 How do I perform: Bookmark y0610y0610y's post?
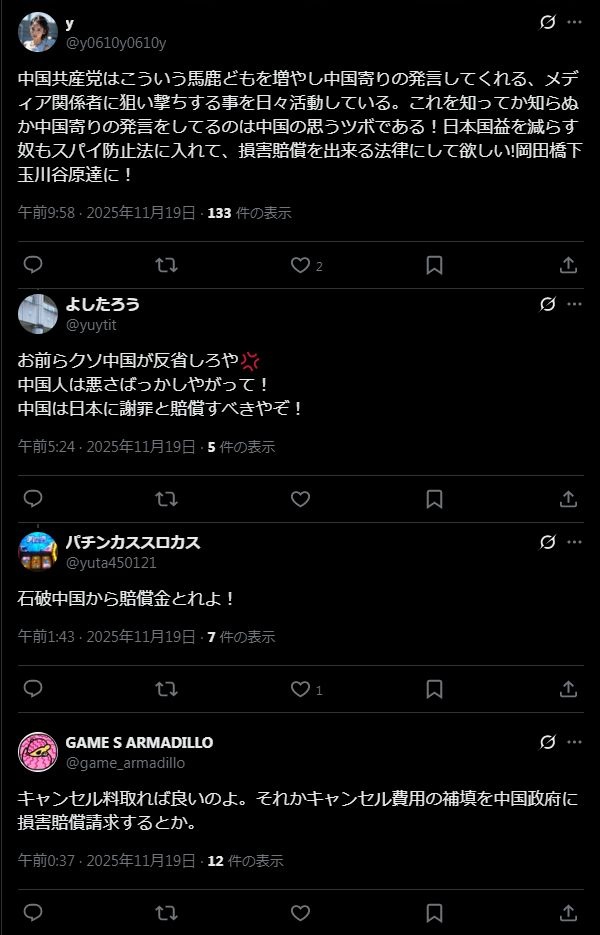[x=434, y=265]
